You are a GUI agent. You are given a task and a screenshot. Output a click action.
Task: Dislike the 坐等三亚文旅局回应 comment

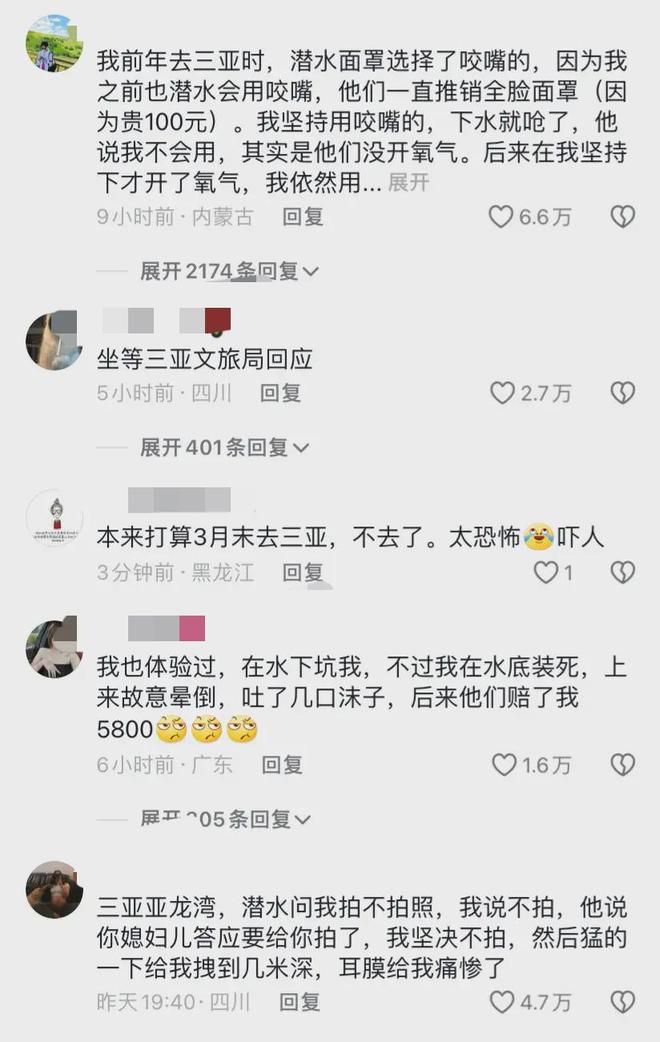click(x=623, y=393)
